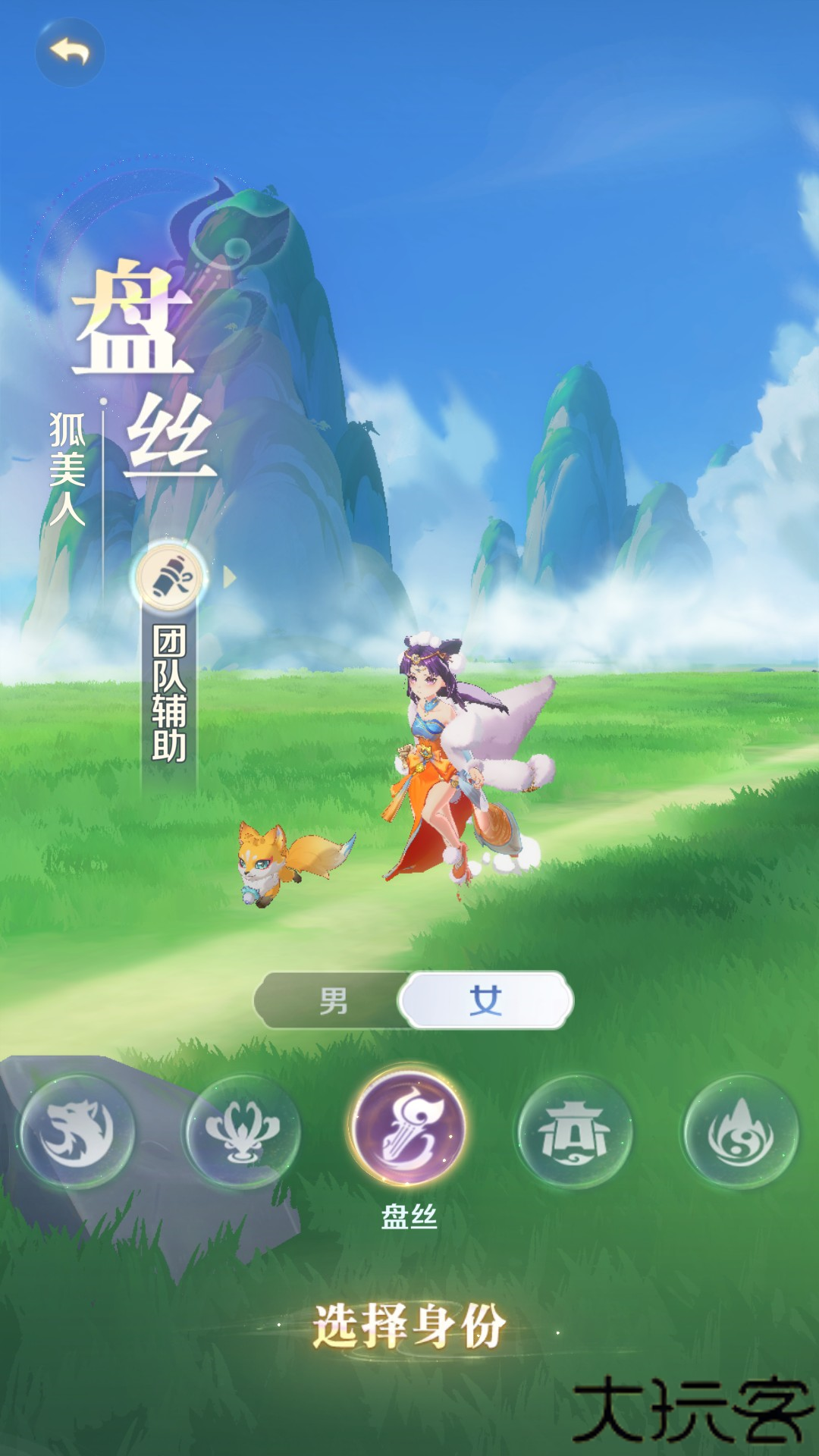
Task: Open the 团队辅助 role icon
Action: click(x=170, y=578)
